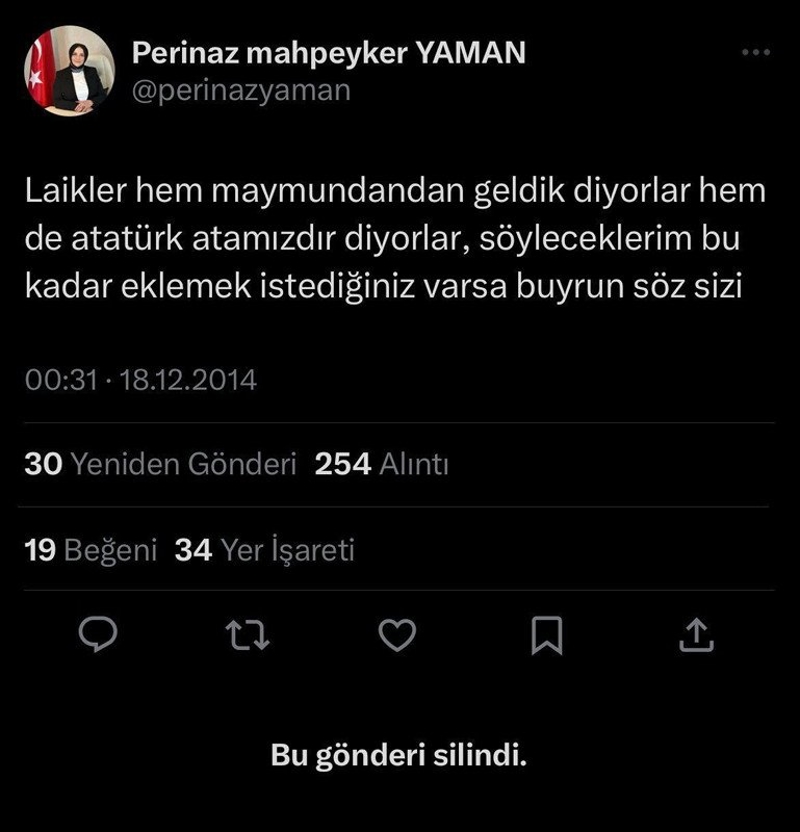View the 30 Yeniden Gönderi list

(160, 464)
